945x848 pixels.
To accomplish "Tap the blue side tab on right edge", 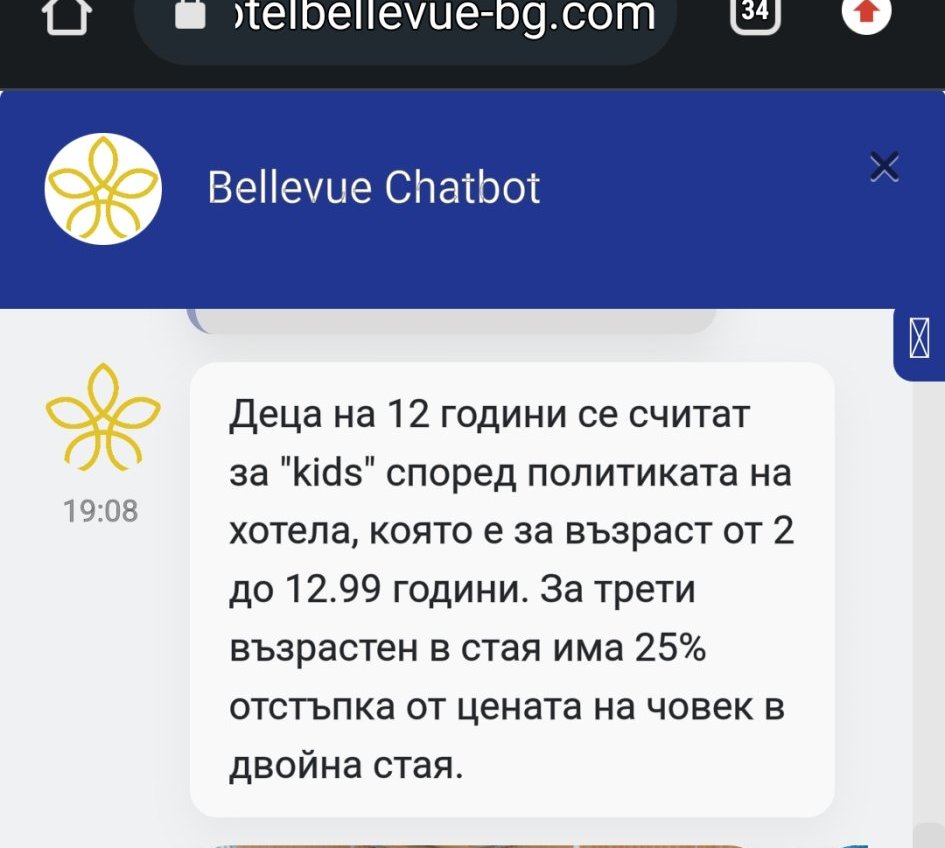I will pyautogui.click(x=919, y=342).
